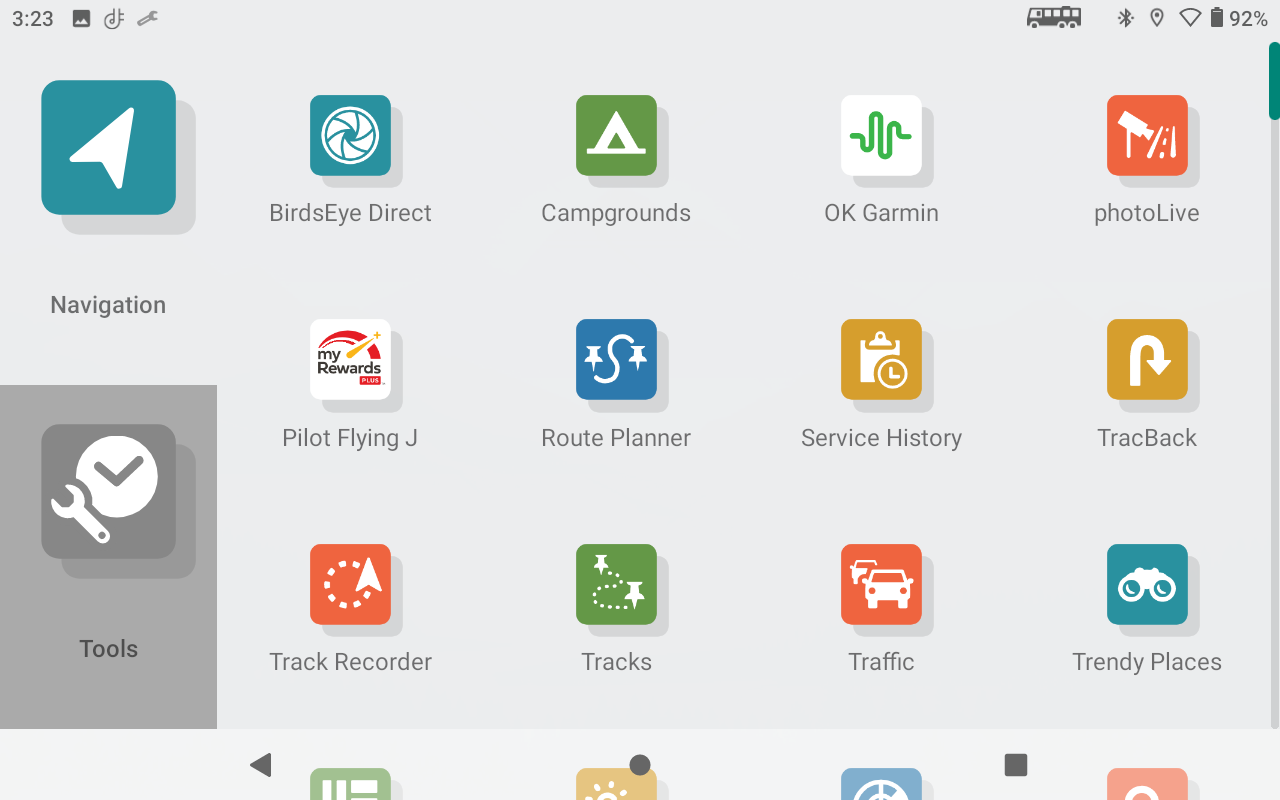
Task: Tap the home button in navigation bar
Action: click(x=640, y=765)
